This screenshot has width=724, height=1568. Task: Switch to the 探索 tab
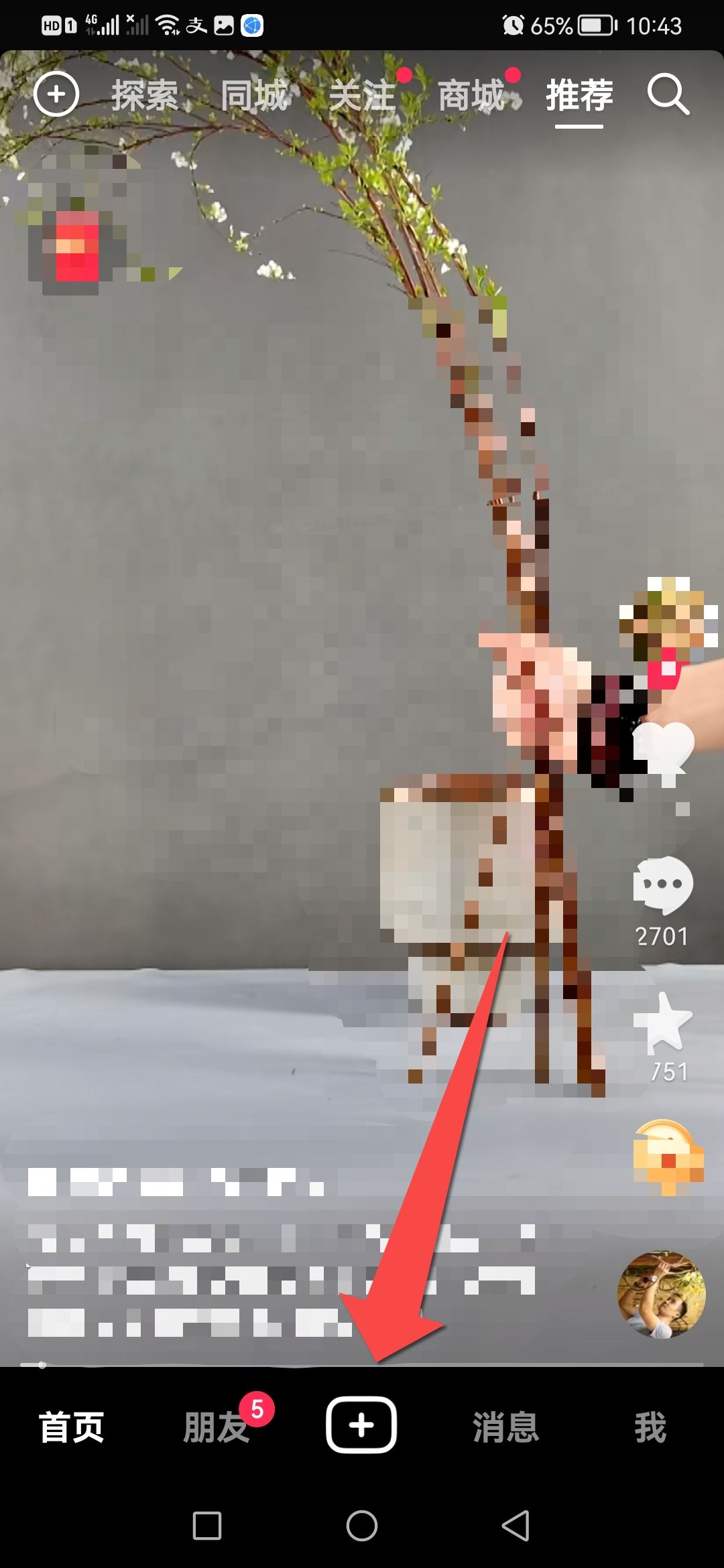[x=145, y=95]
